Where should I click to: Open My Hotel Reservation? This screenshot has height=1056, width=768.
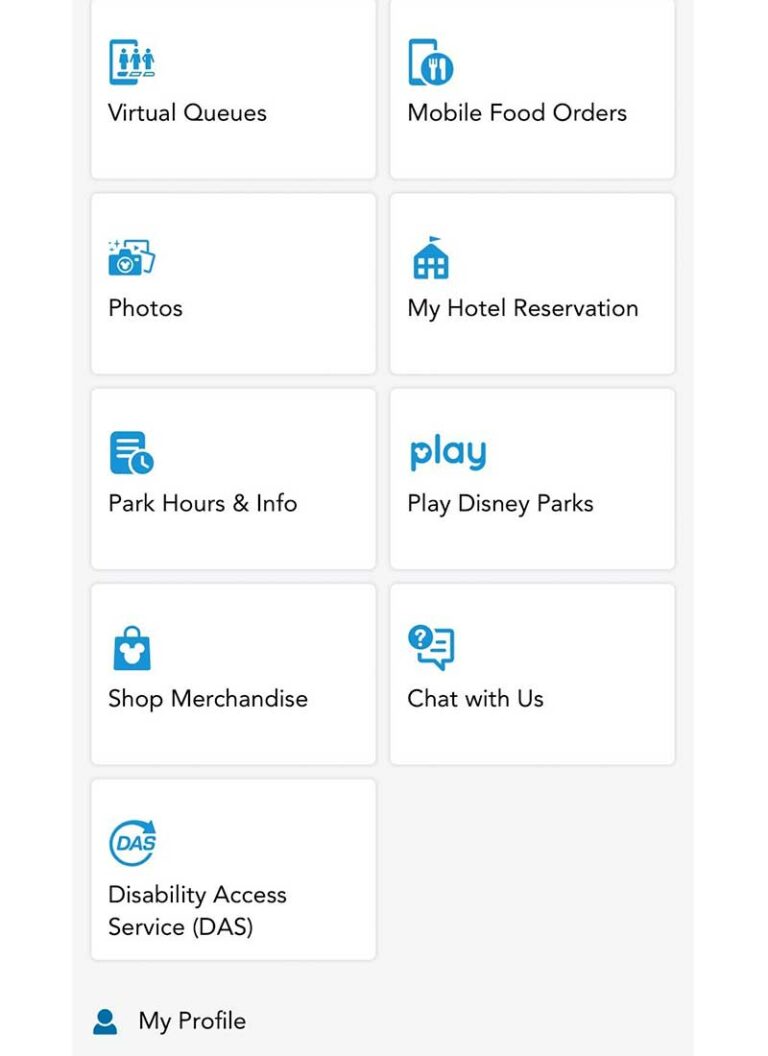tap(532, 283)
